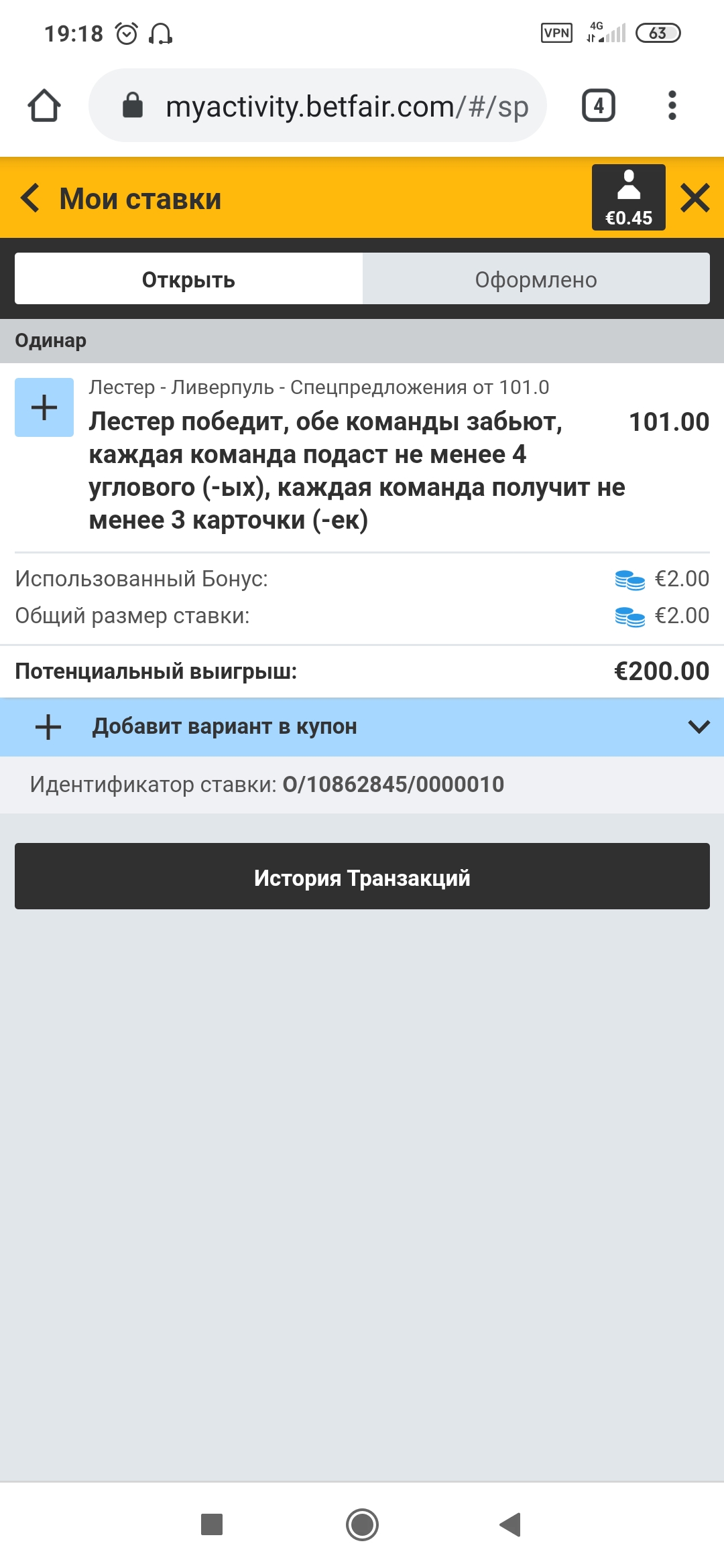The height and width of the screenshot is (1568, 724).
Task: Switch to the Оформлено tab
Action: coord(536,279)
